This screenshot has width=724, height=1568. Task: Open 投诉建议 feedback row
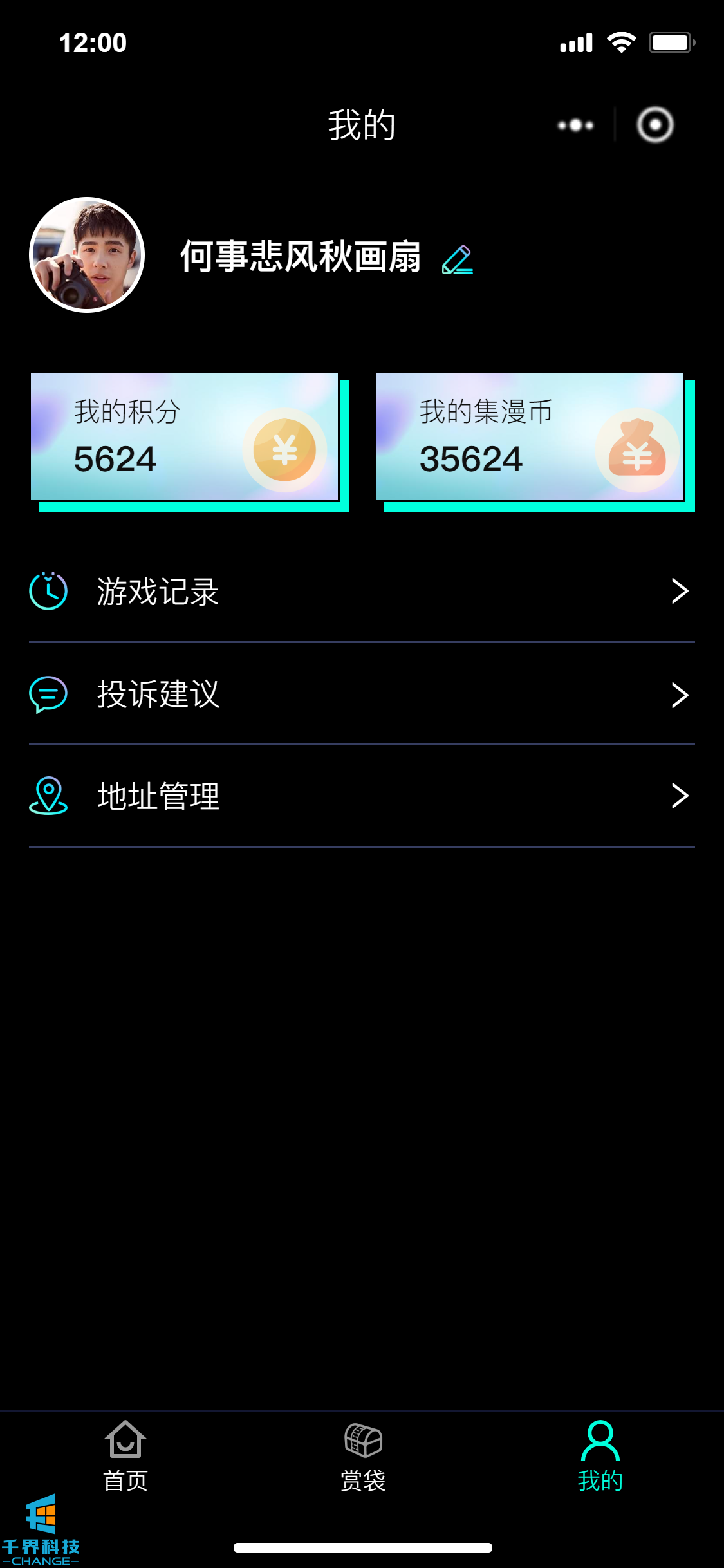coord(362,694)
